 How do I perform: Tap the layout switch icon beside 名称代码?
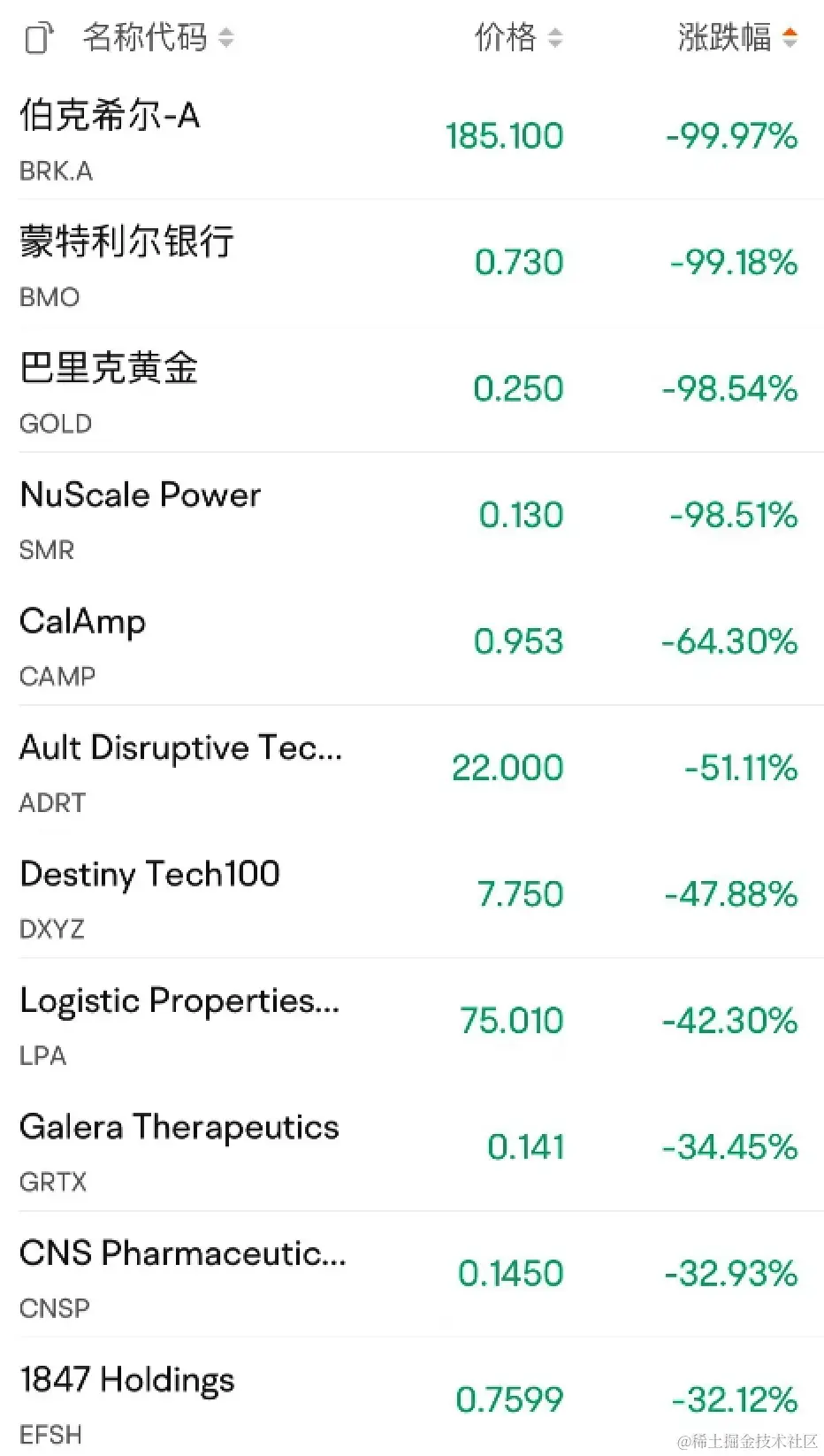tap(39, 38)
